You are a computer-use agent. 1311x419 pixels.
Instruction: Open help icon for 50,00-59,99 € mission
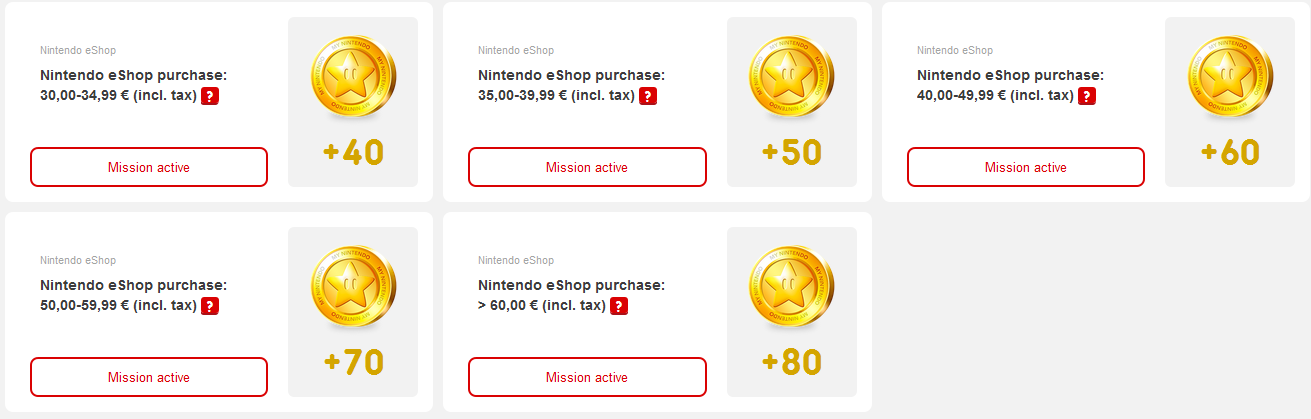[210, 307]
